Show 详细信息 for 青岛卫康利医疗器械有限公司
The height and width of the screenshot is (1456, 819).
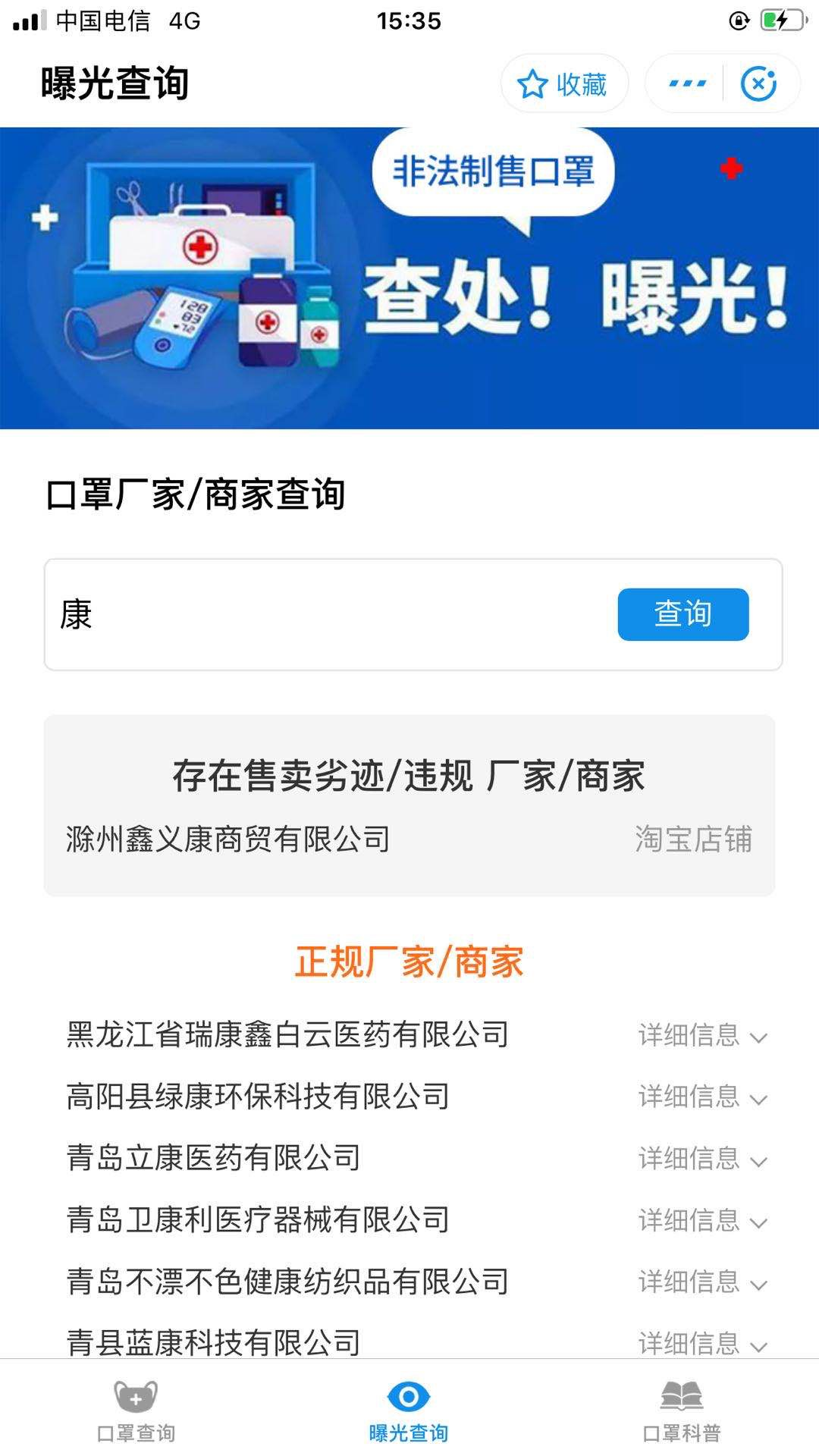coord(702,1221)
